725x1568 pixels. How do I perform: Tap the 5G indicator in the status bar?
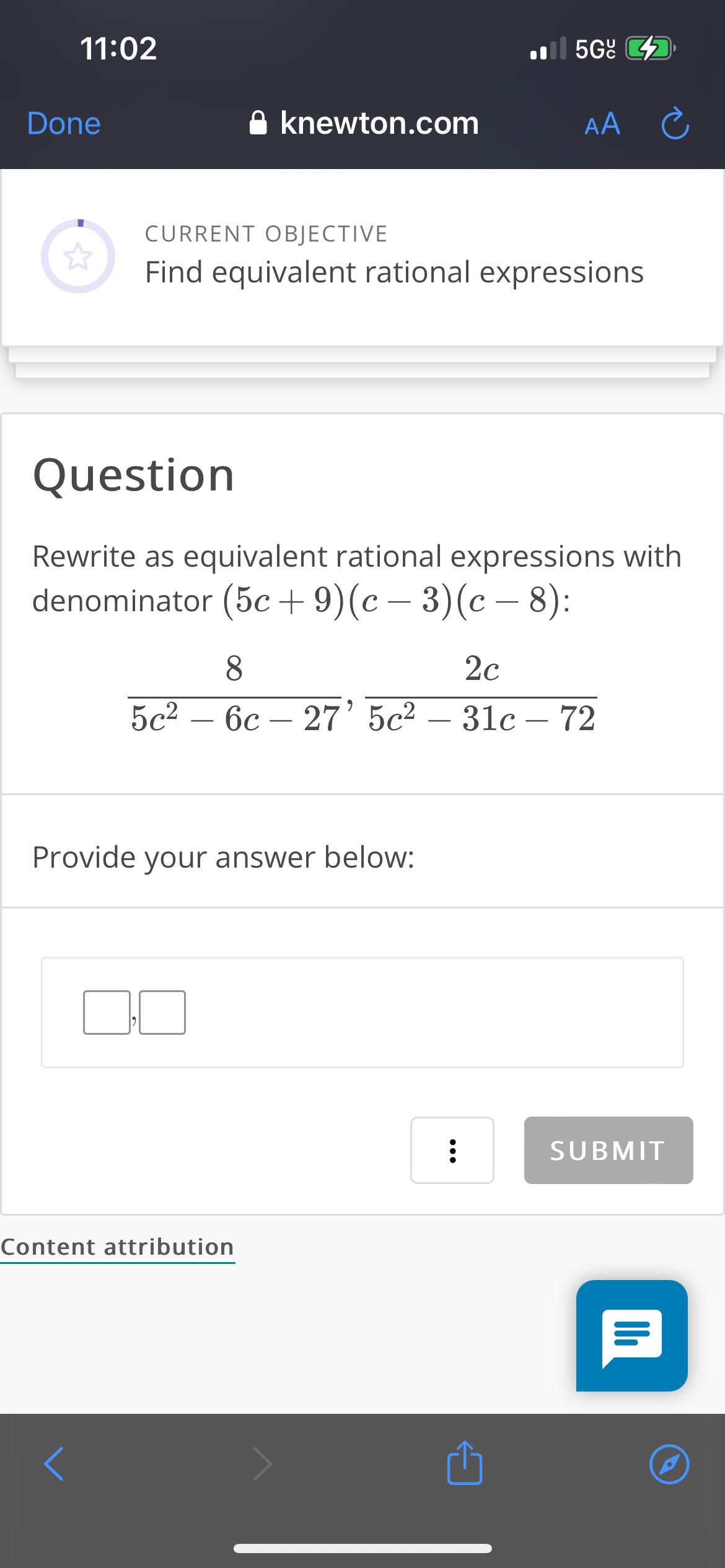point(594,48)
